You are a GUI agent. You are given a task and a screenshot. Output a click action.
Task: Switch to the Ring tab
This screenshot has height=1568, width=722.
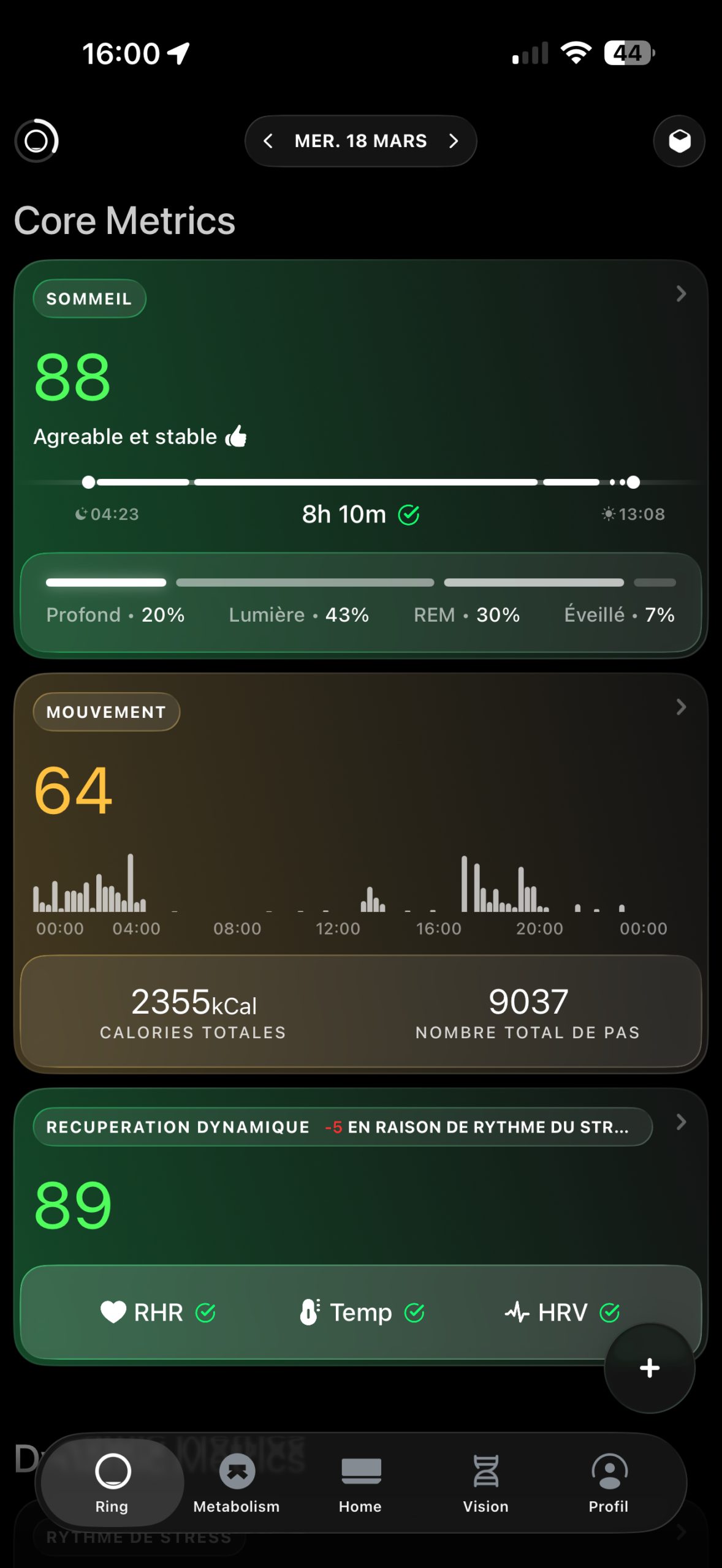pyautogui.click(x=112, y=1482)
